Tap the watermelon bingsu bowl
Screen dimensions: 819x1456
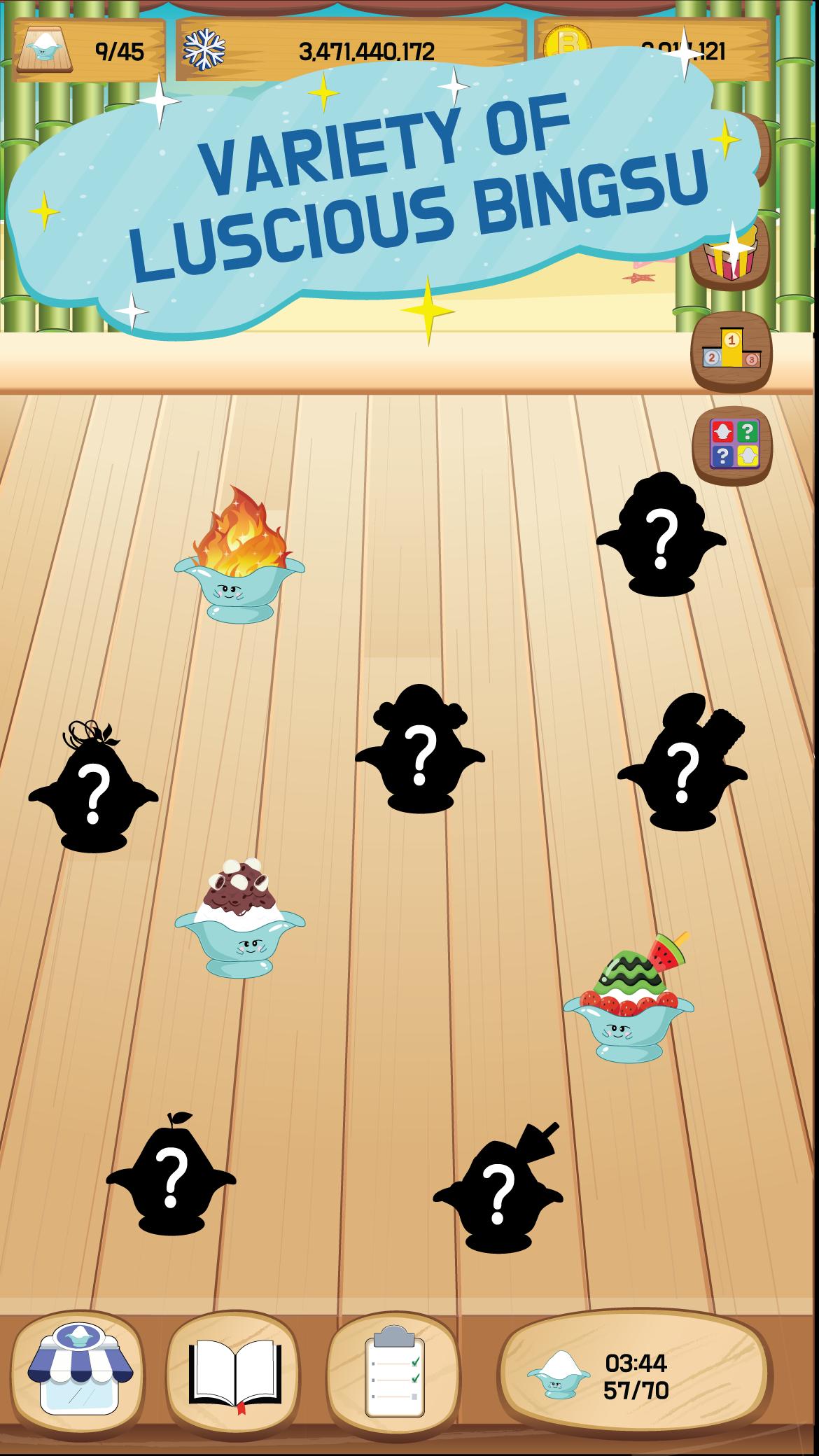pyautogui.click(x=629, y=997)
